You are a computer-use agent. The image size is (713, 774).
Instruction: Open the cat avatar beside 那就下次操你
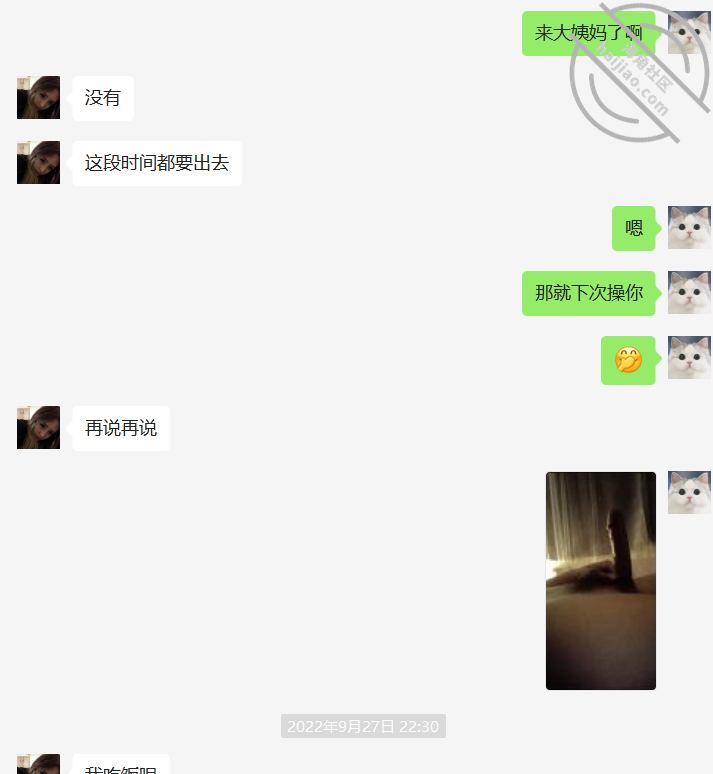(x=689, y=293)
